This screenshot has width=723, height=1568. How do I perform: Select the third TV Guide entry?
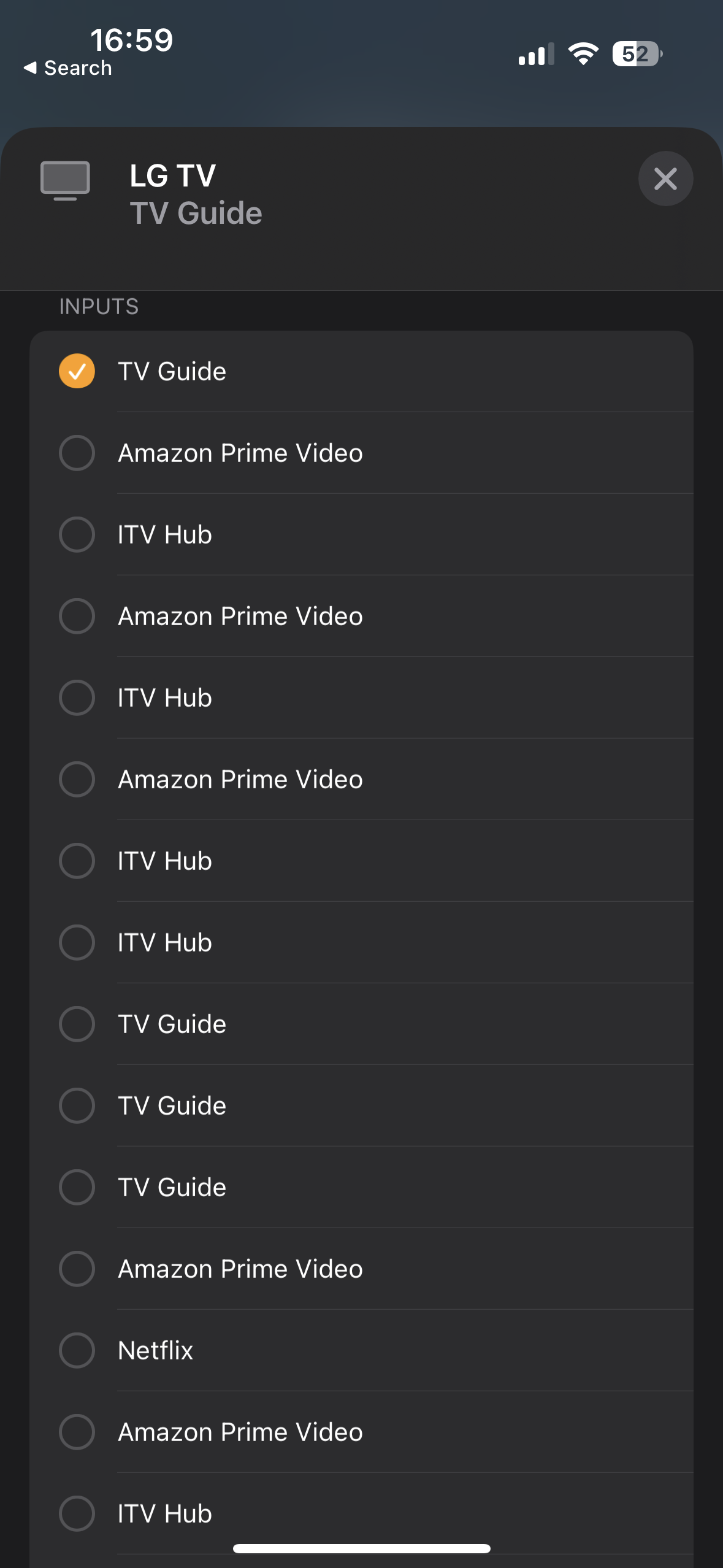pyautogui.click(x=361, y=1105)
